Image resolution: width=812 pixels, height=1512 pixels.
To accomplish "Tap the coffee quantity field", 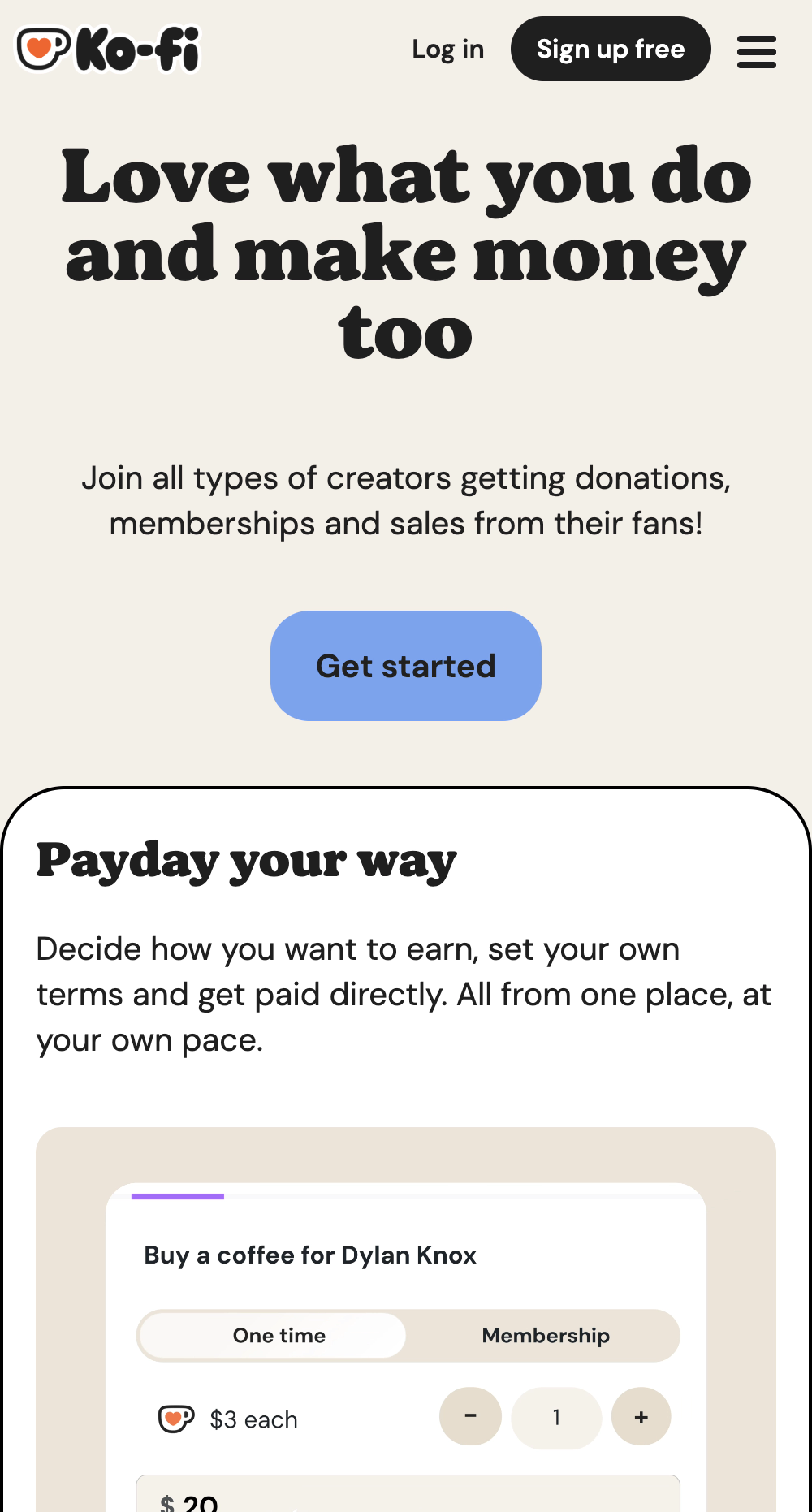I will pyautogui.click(x=556, y=1417).
